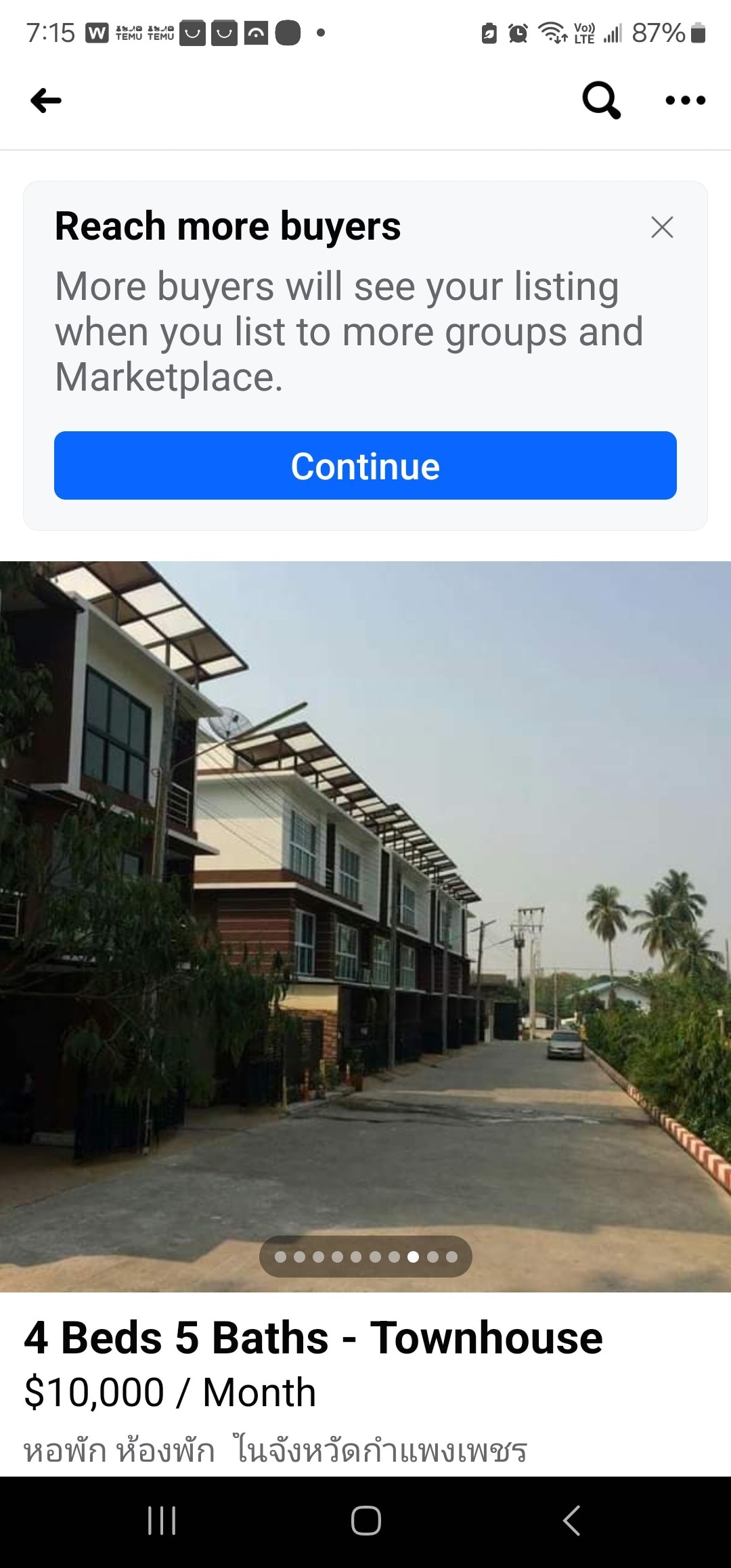Dismiss the Reach more buyers banner
Screen dimensions: 731x1568
(x=661, y=227)
